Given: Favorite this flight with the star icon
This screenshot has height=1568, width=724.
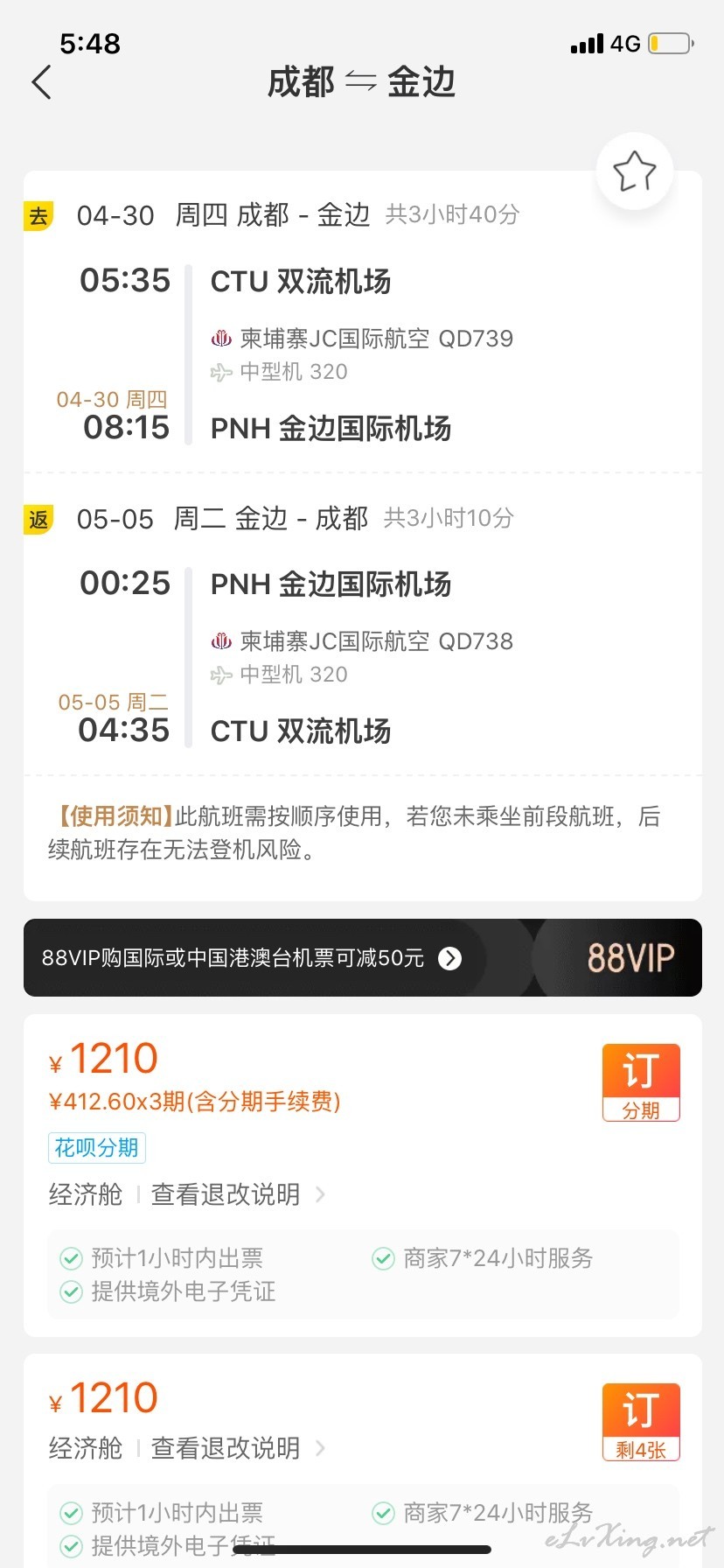Looking at the screenshot, I should click(x=635, y=171).
